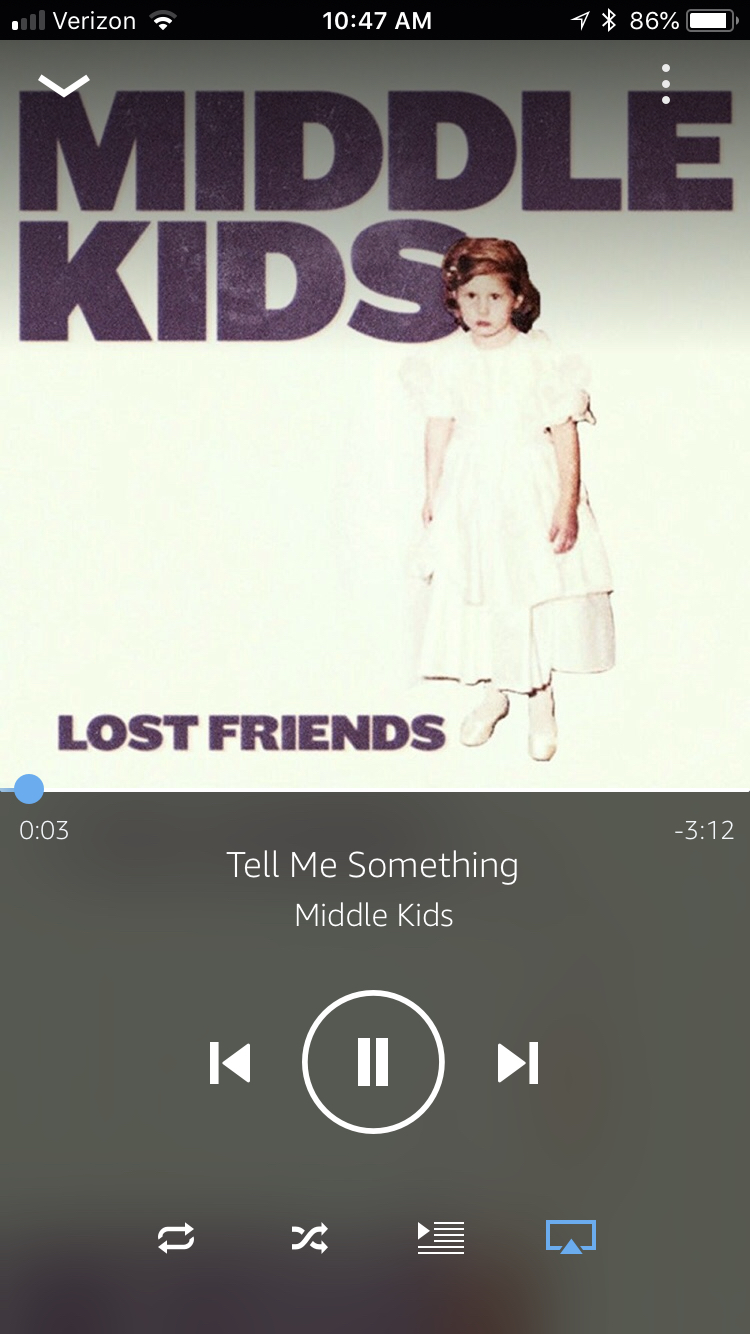Collapse the now playing screen
The height and width of the screenshot is (1334, 750).
tap(64, 86)
